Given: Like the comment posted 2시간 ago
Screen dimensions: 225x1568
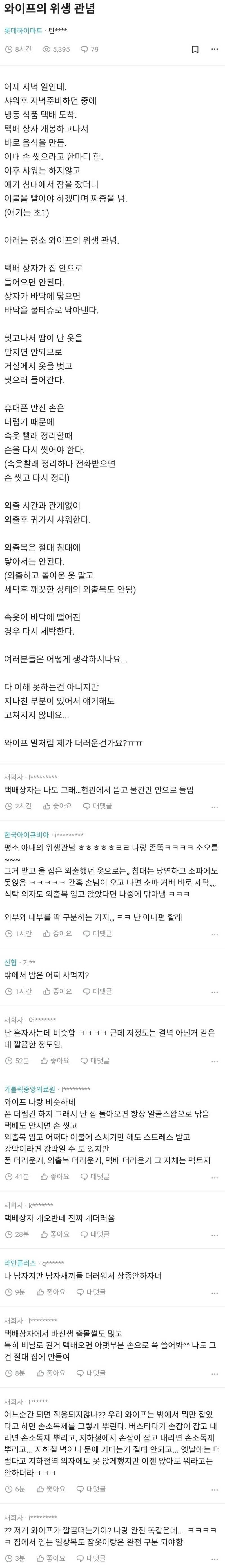Looking at the screenshot, I should pyautogui.click(x=57, y=806).
